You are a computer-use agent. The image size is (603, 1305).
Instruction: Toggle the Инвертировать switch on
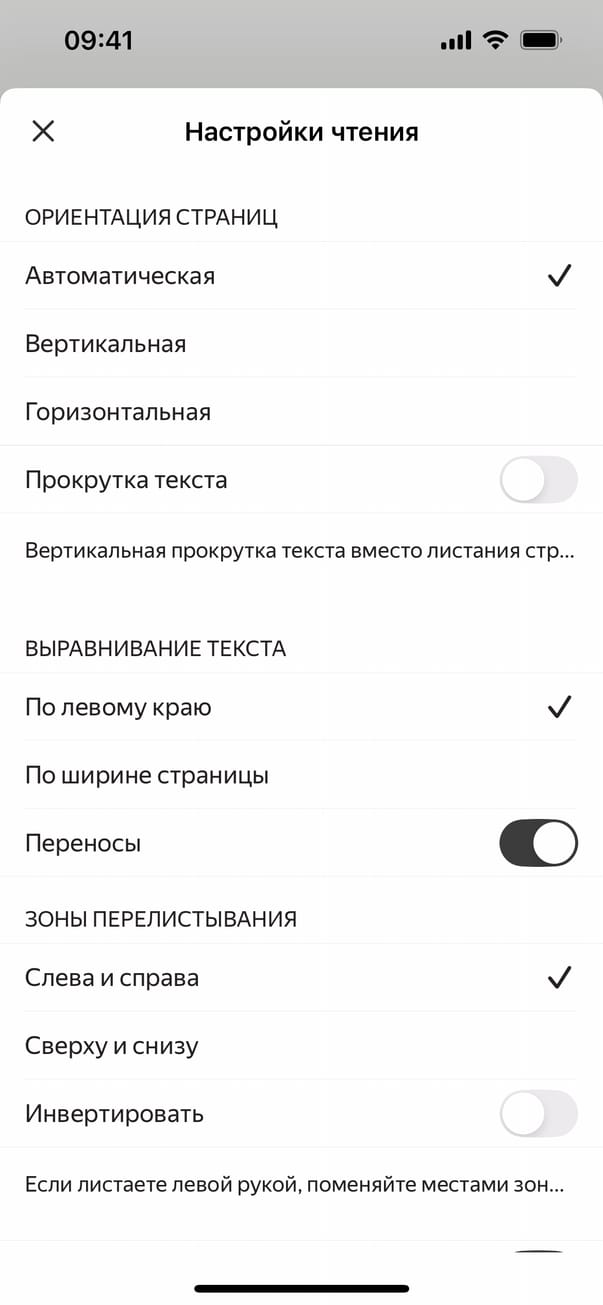[x=538, y=1114]
